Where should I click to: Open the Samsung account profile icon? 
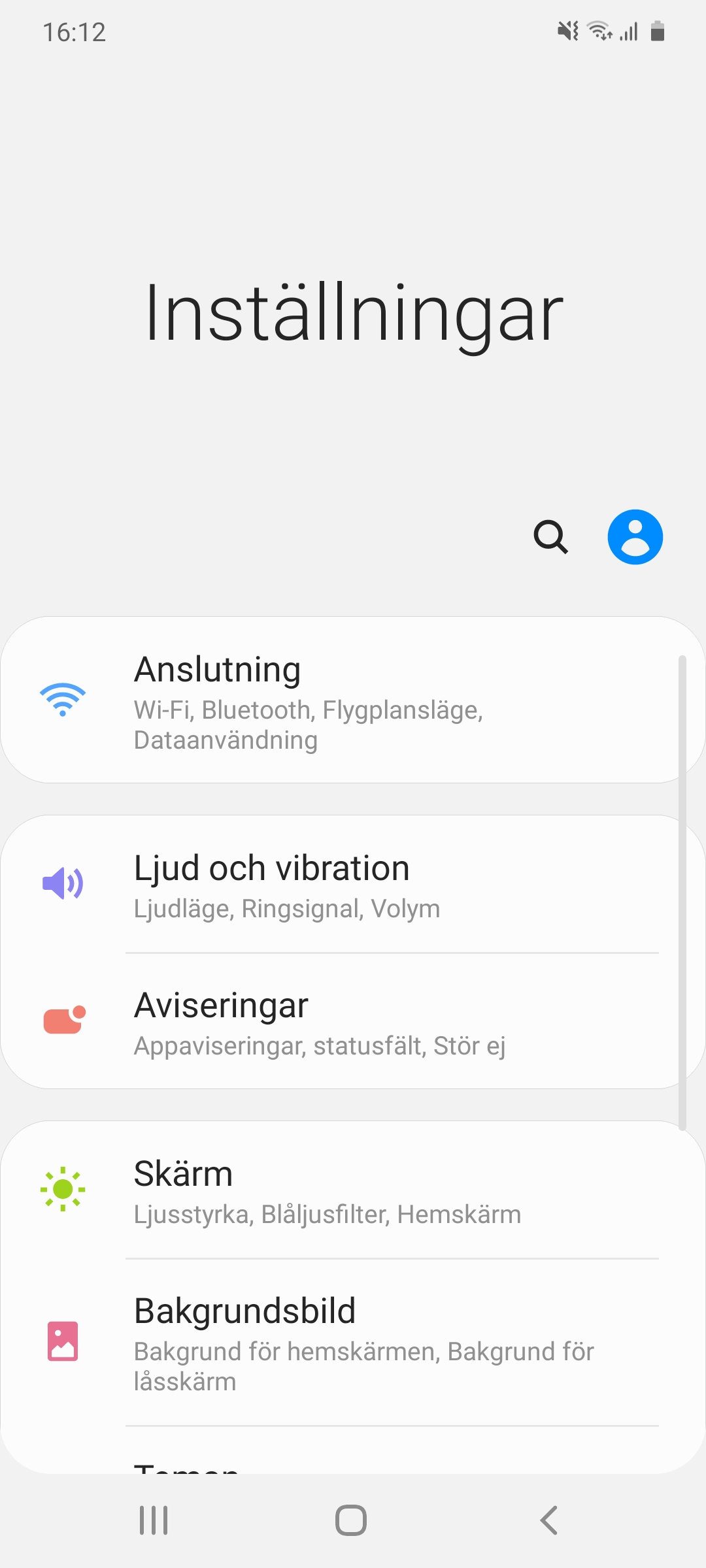point(635,537)
